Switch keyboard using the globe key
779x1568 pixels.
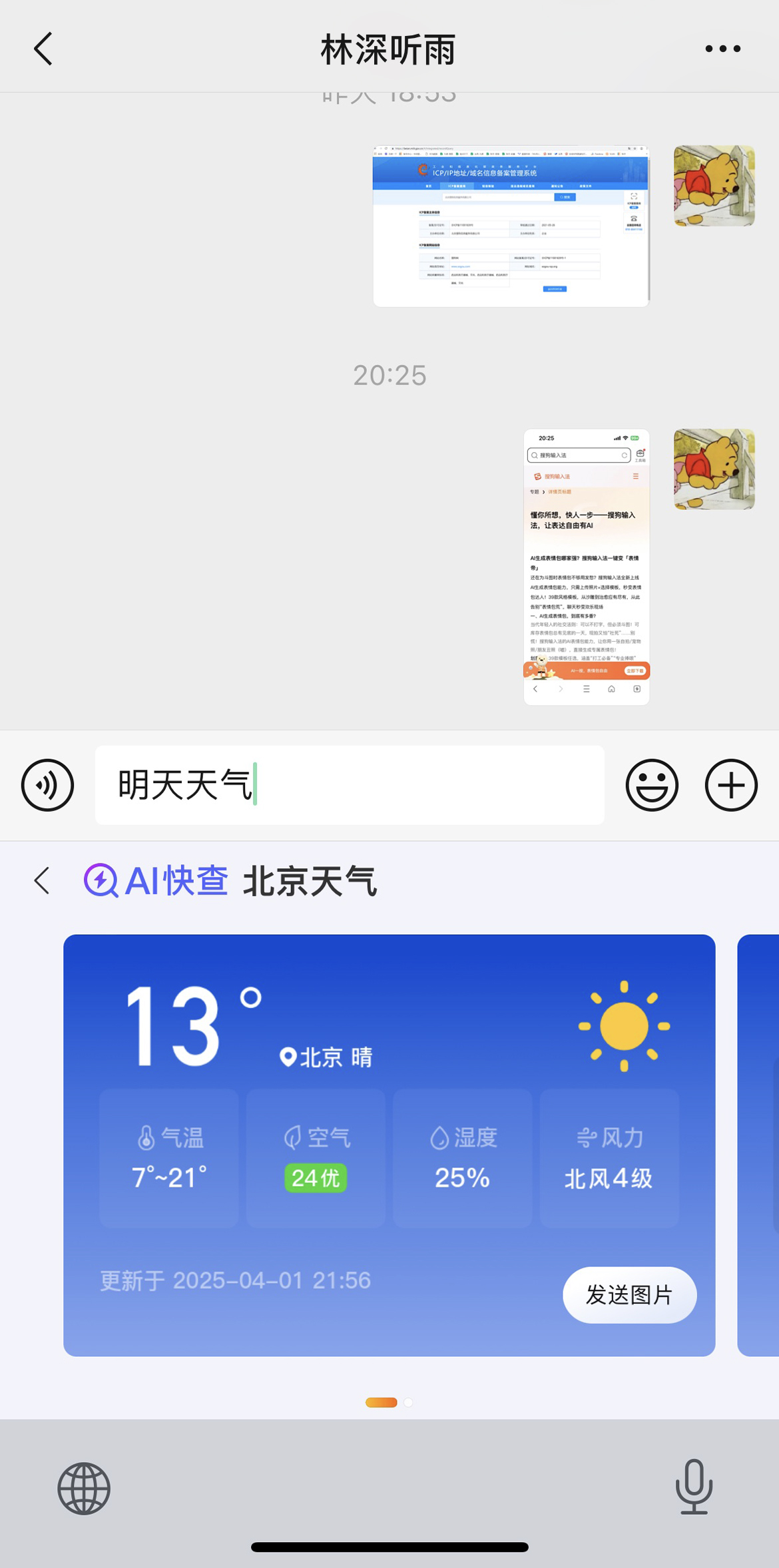tap(84, 1488)
